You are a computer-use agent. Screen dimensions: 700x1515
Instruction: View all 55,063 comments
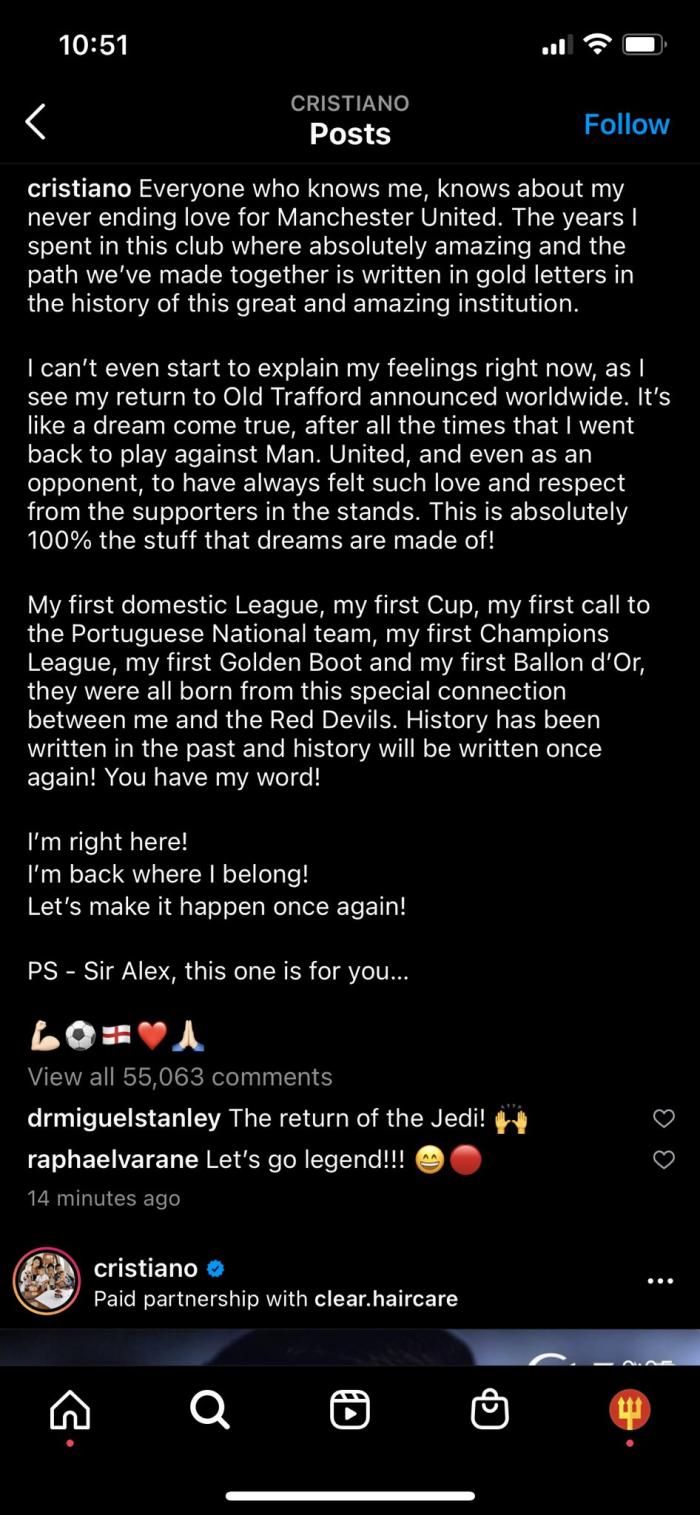pos(180,1077)
